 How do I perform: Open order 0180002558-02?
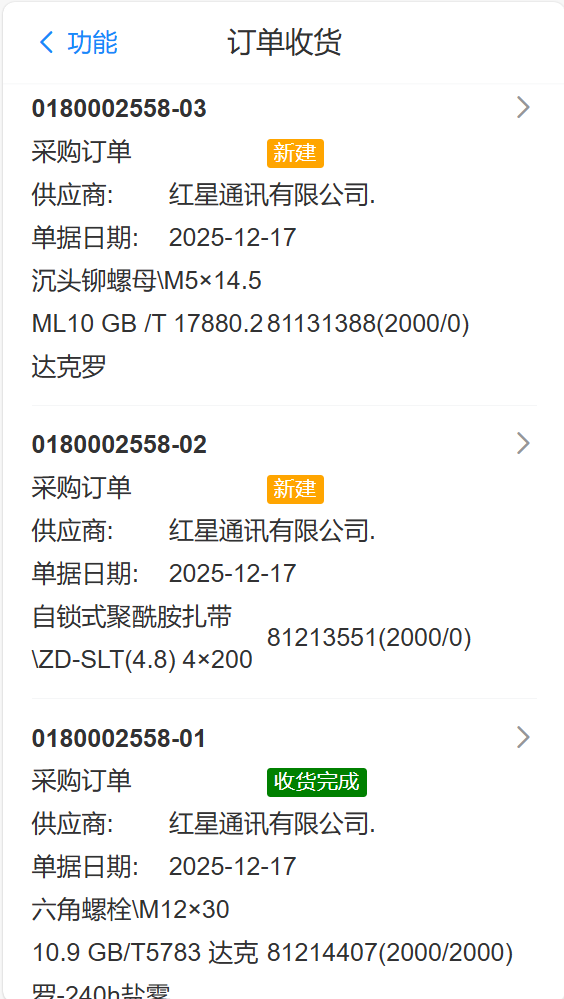click(x=284, y=552)
